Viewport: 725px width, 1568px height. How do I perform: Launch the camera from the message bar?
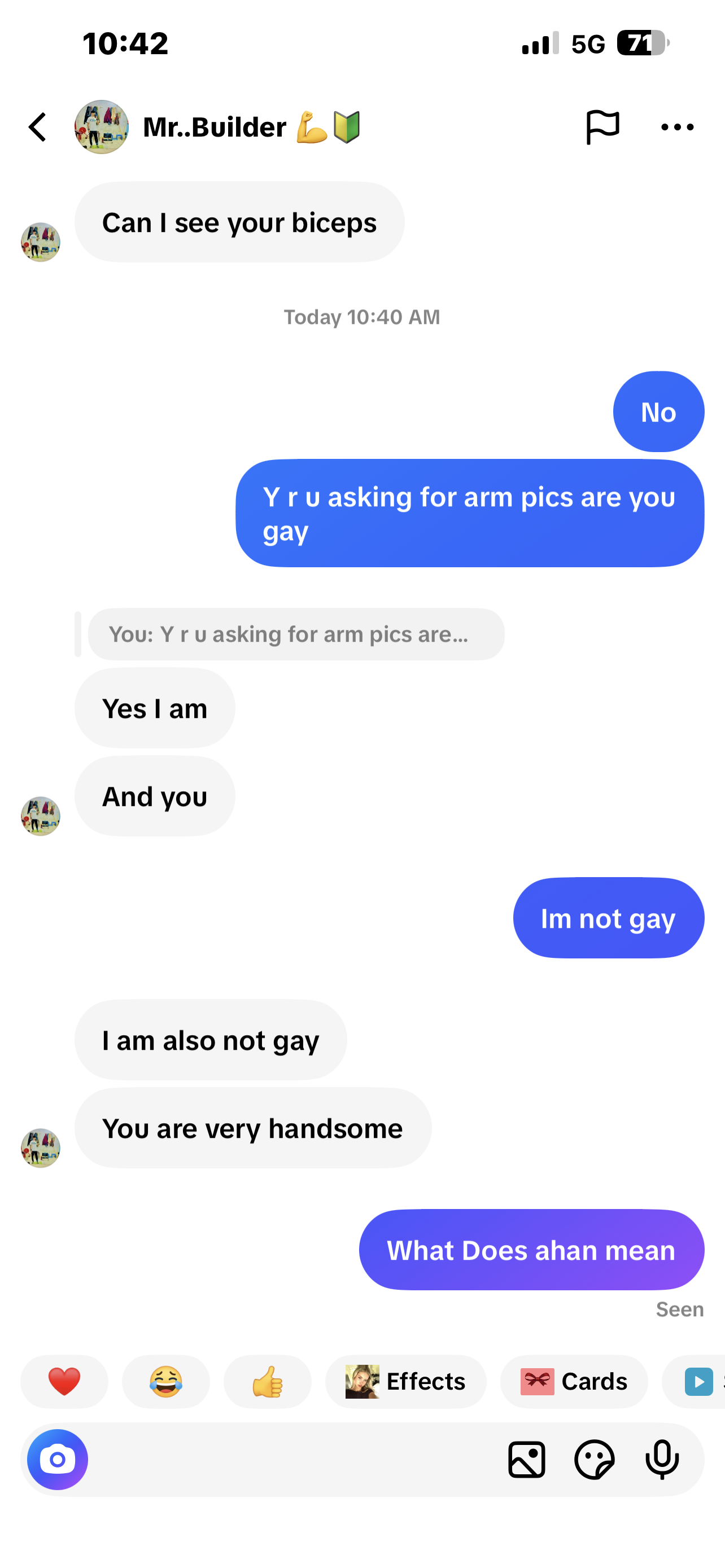58,1460
